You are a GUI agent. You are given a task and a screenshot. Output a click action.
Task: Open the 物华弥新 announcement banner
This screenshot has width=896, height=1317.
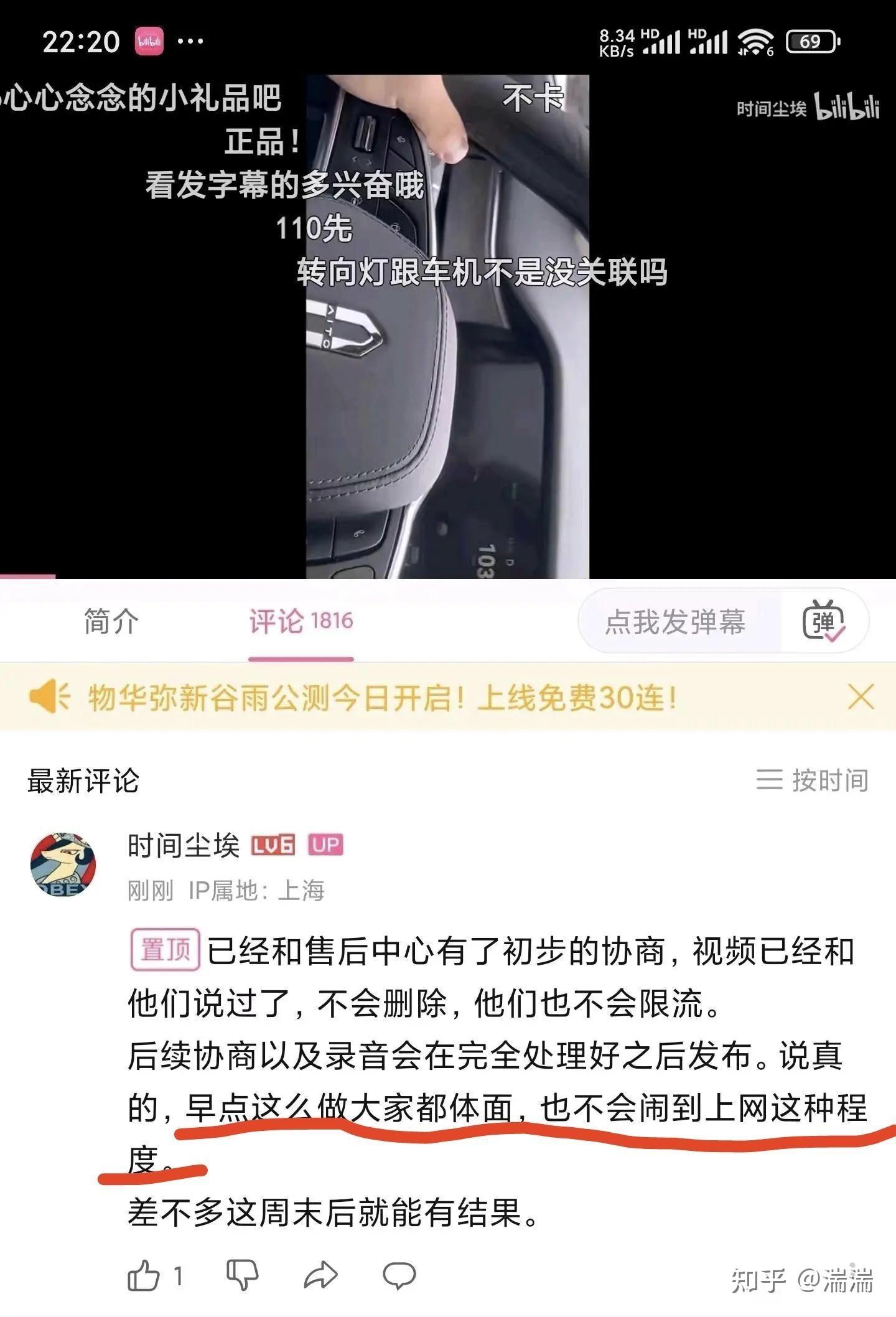(383, 697)
